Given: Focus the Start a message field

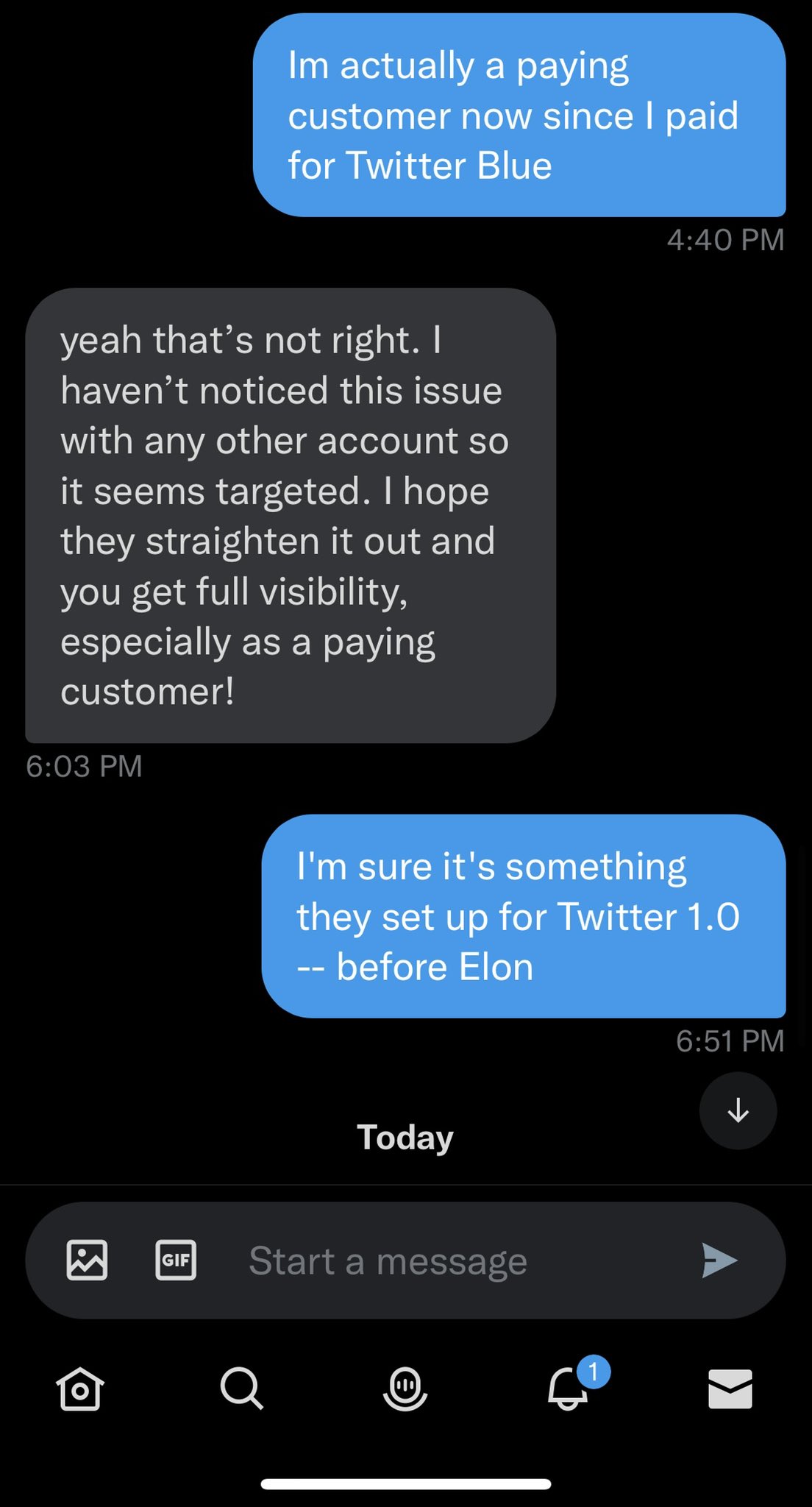Looking at the screenshot, I should [441, 1261].
